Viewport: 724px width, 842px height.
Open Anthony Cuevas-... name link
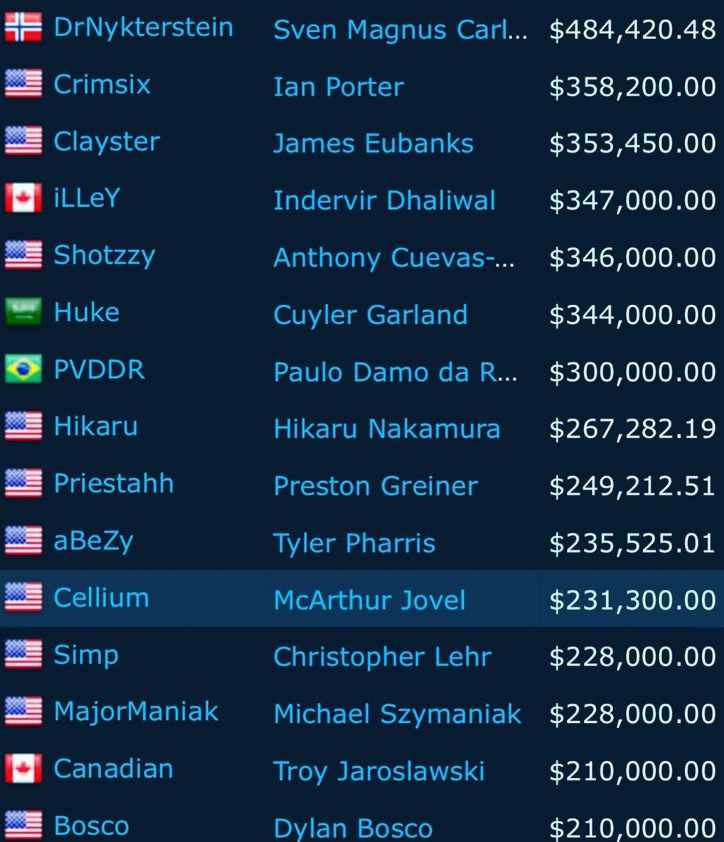point(394,258)
